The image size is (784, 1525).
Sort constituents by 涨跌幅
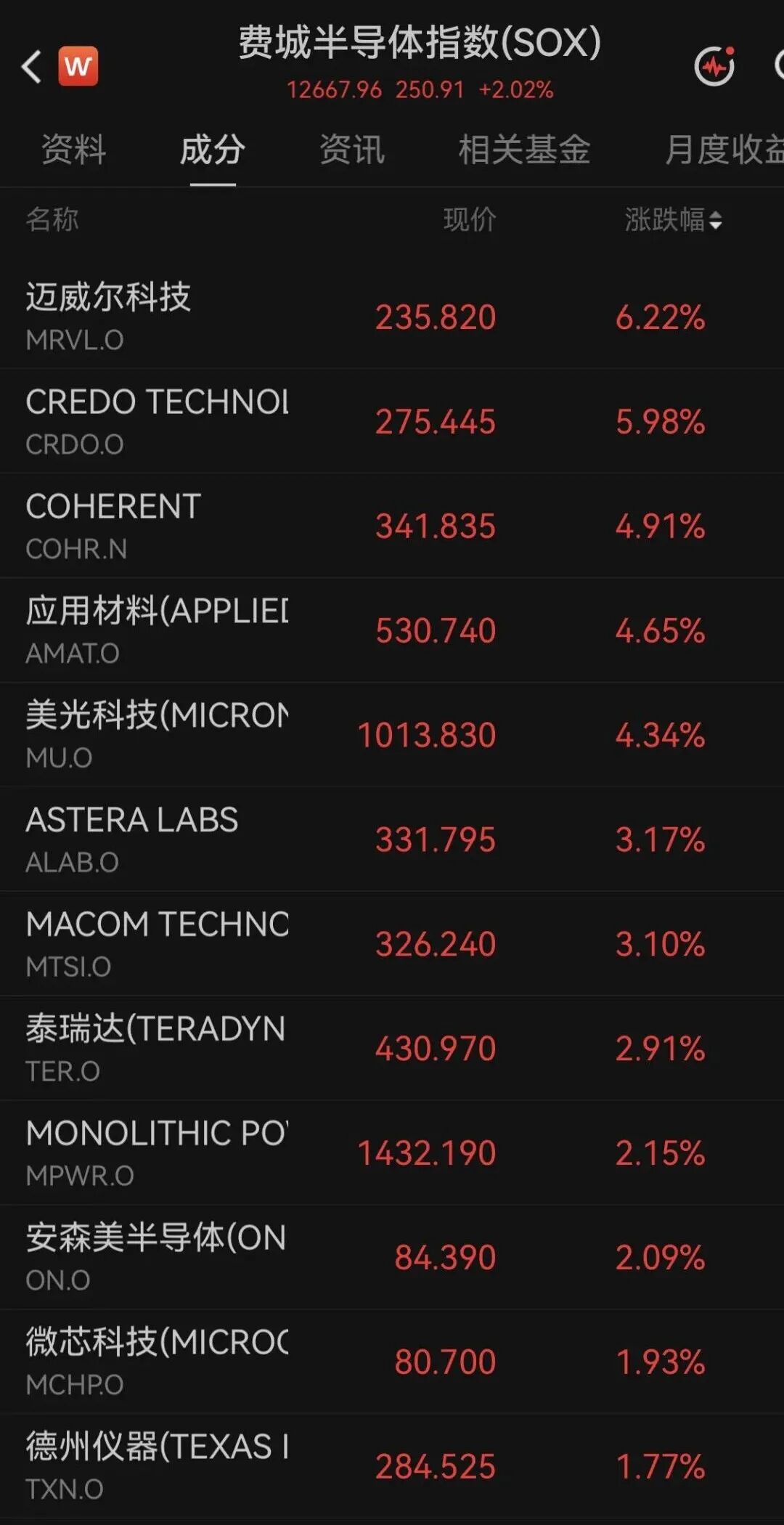click(673, 219)
